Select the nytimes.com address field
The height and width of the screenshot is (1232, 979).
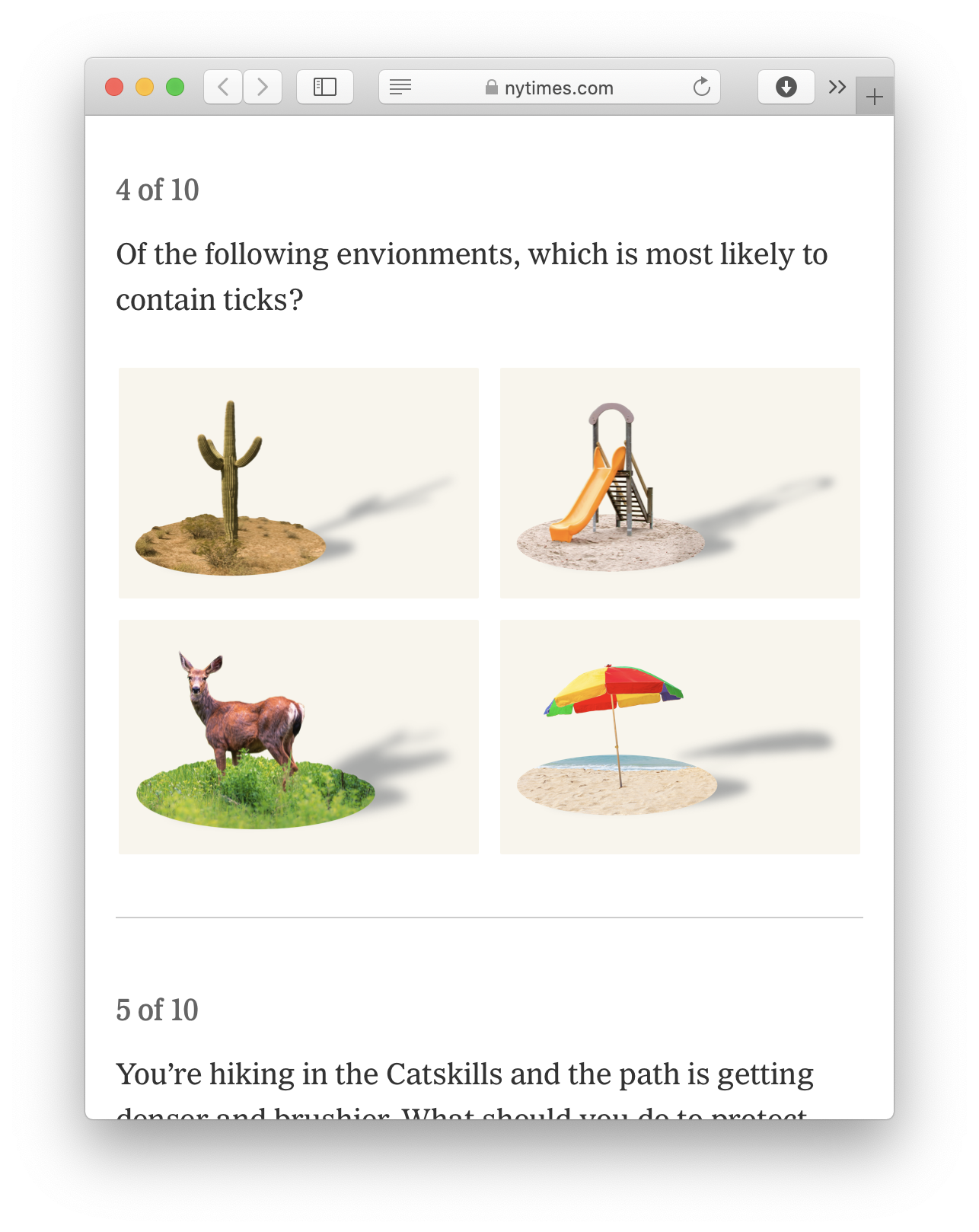(558, 88)
